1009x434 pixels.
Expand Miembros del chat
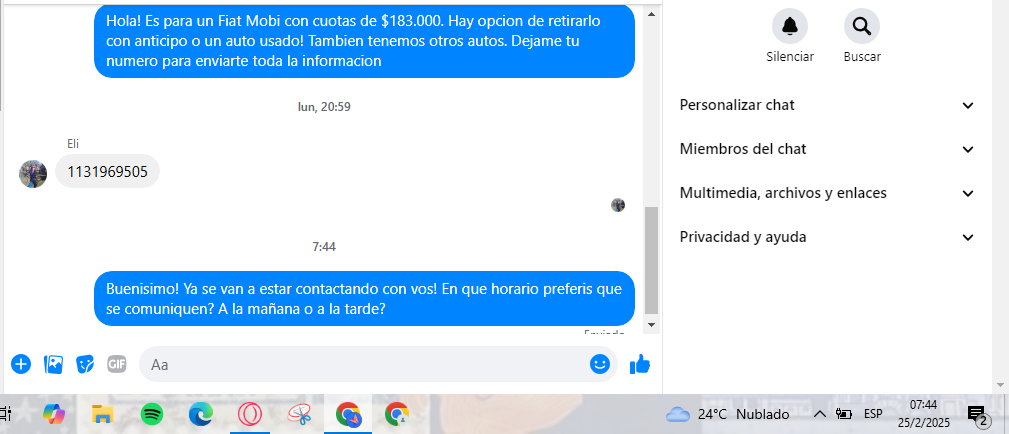(x=826, y=149)
